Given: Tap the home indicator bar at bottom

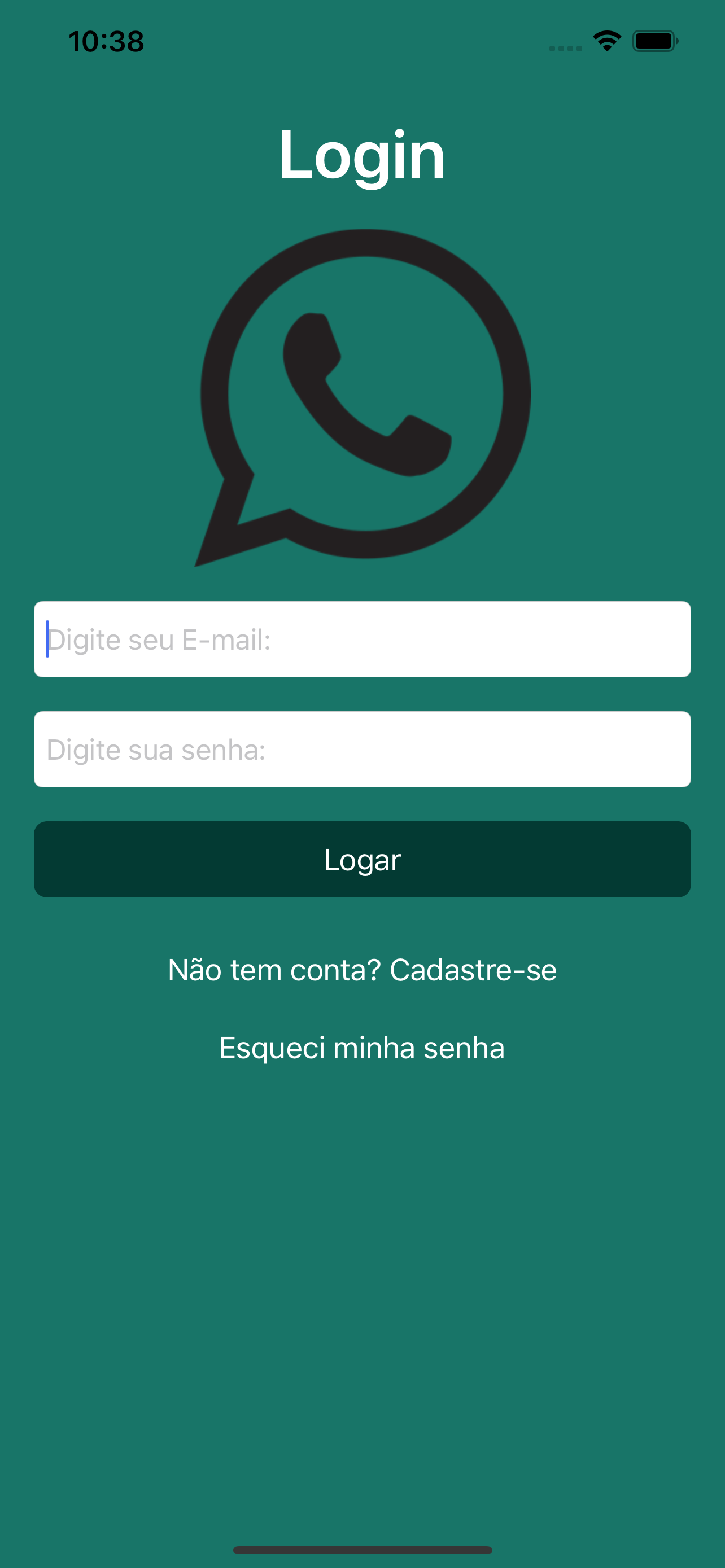Looking at the screenshot, I should [362, 1548].
